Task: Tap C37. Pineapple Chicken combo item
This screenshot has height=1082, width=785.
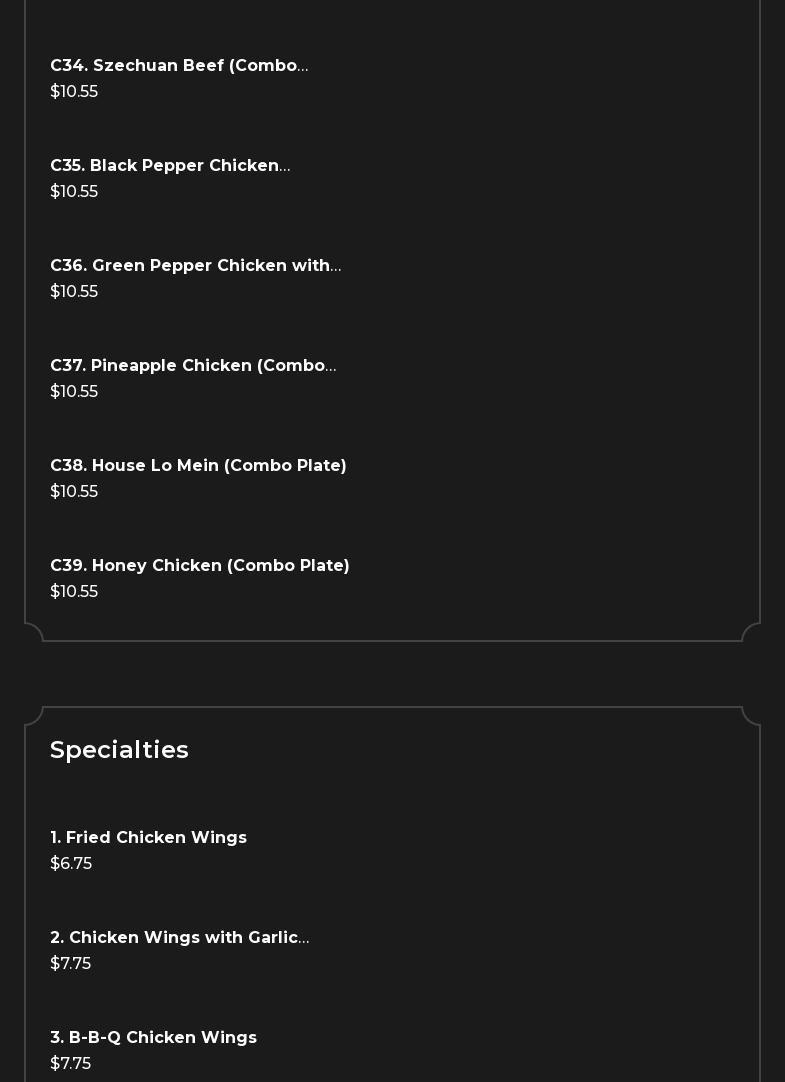Action: [193, 366]
